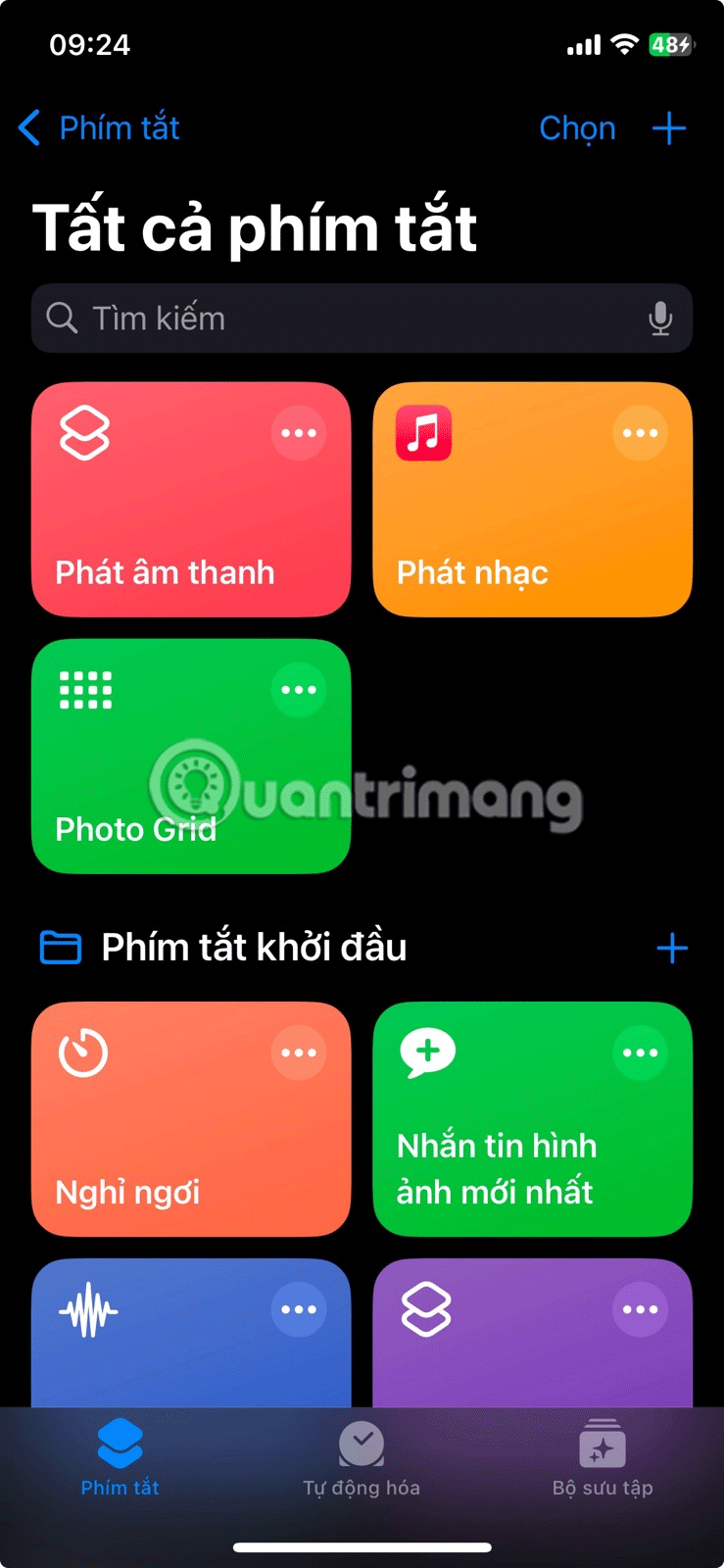
Task: Open options for Phát nhạc
Action: 640,433
